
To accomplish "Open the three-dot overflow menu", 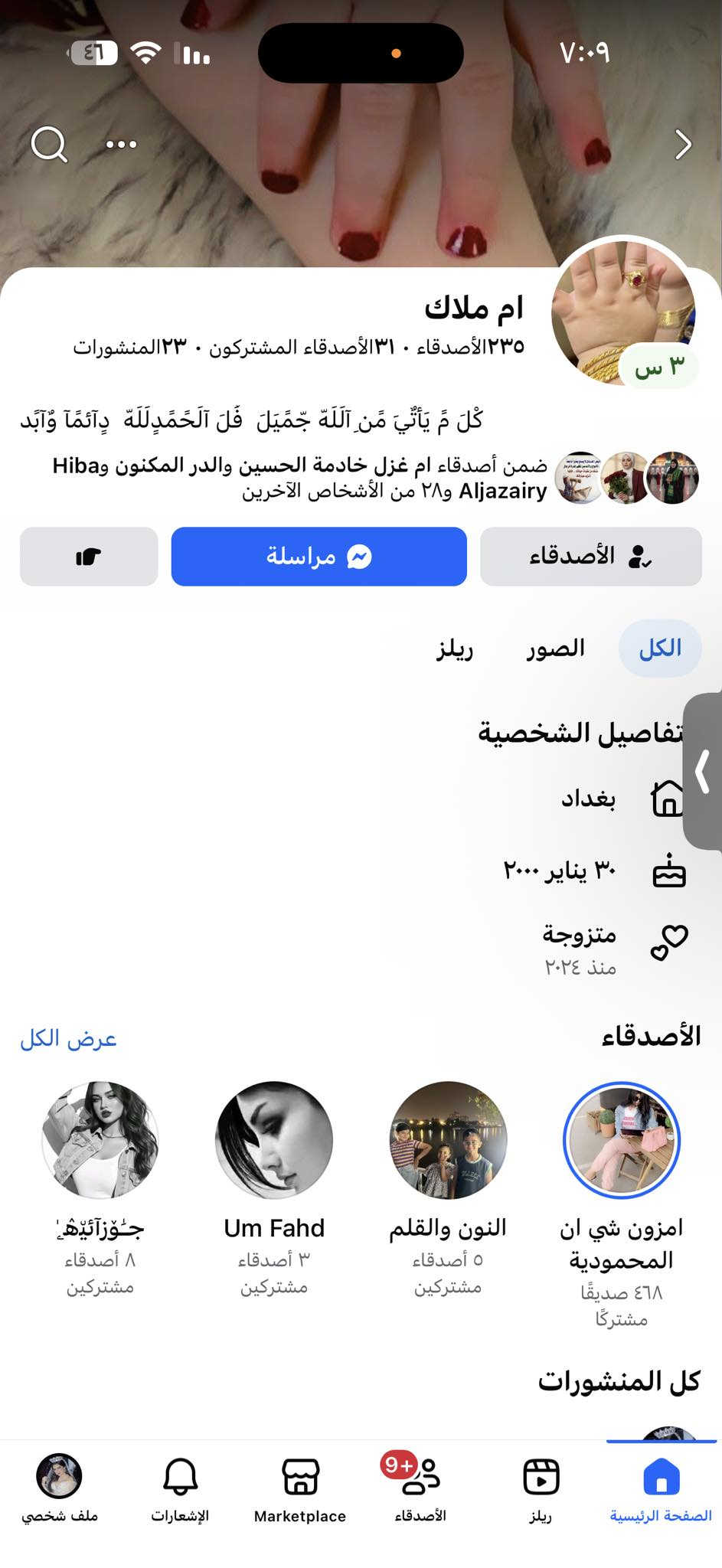I will tap(121, 144).
